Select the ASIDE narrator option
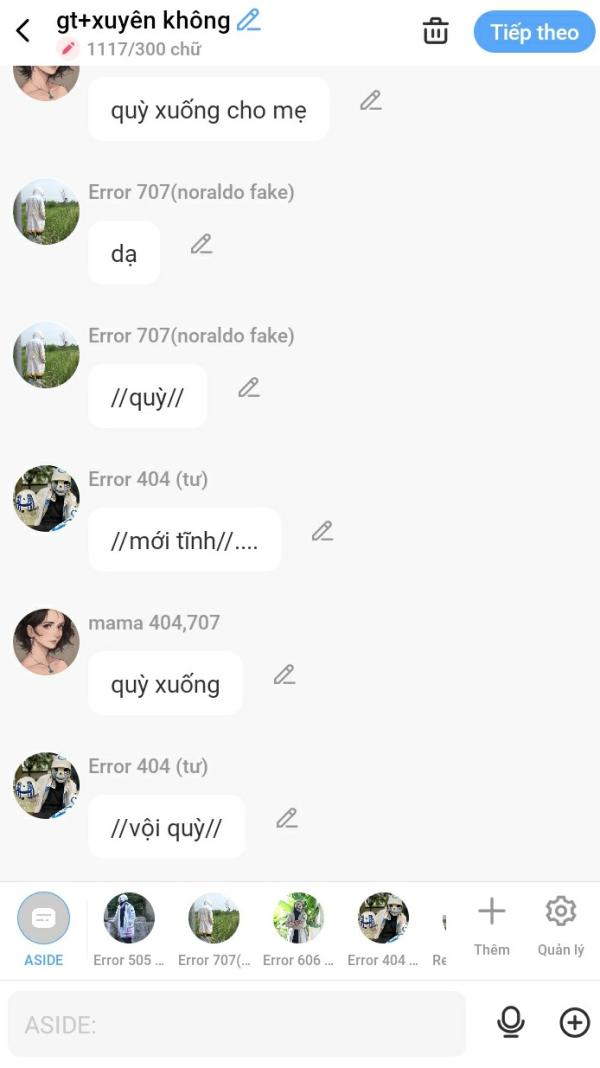The width and height of the screenshot is (600, 1068). pyautogui.click(x=44, y=928)
